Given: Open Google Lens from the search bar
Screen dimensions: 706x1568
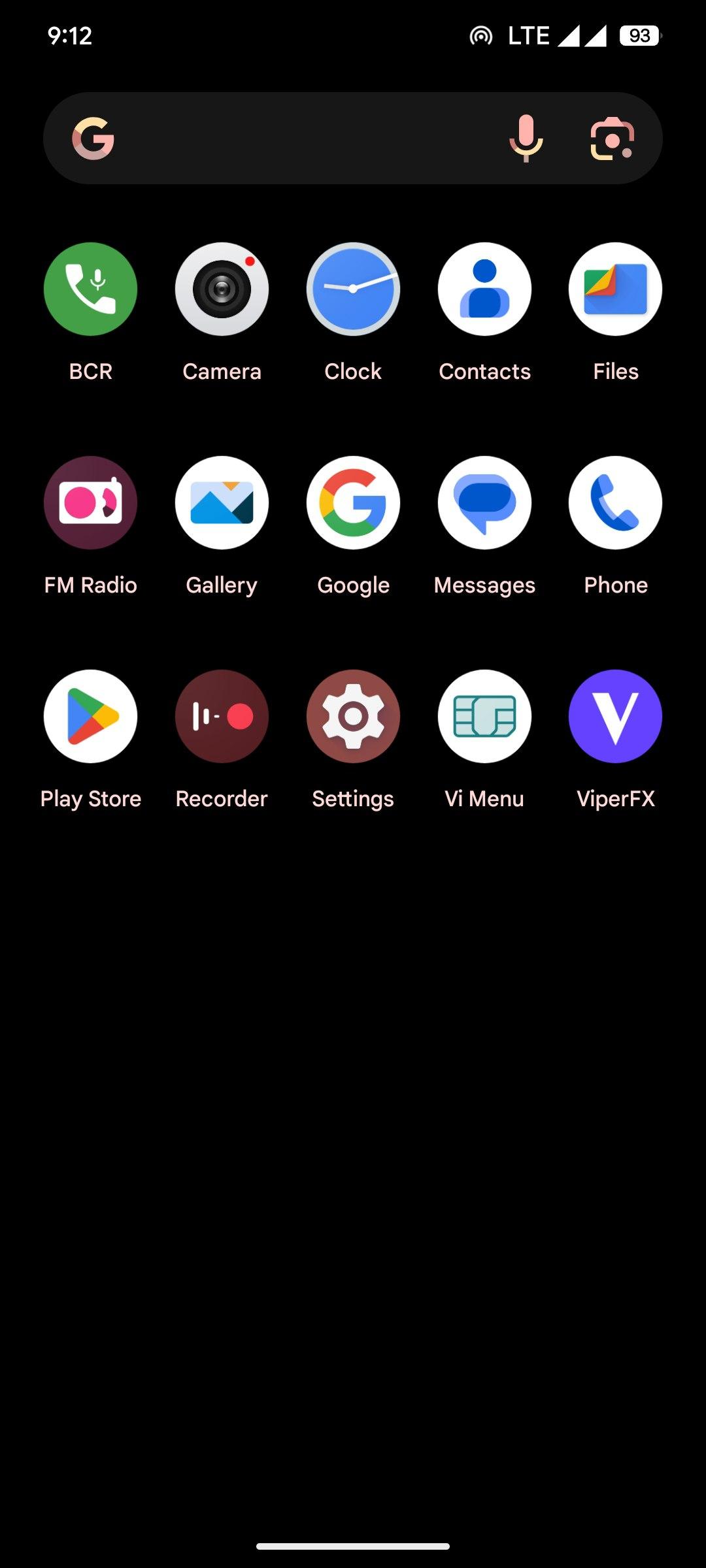Looking at the screenshot, I should pos(613,139).
